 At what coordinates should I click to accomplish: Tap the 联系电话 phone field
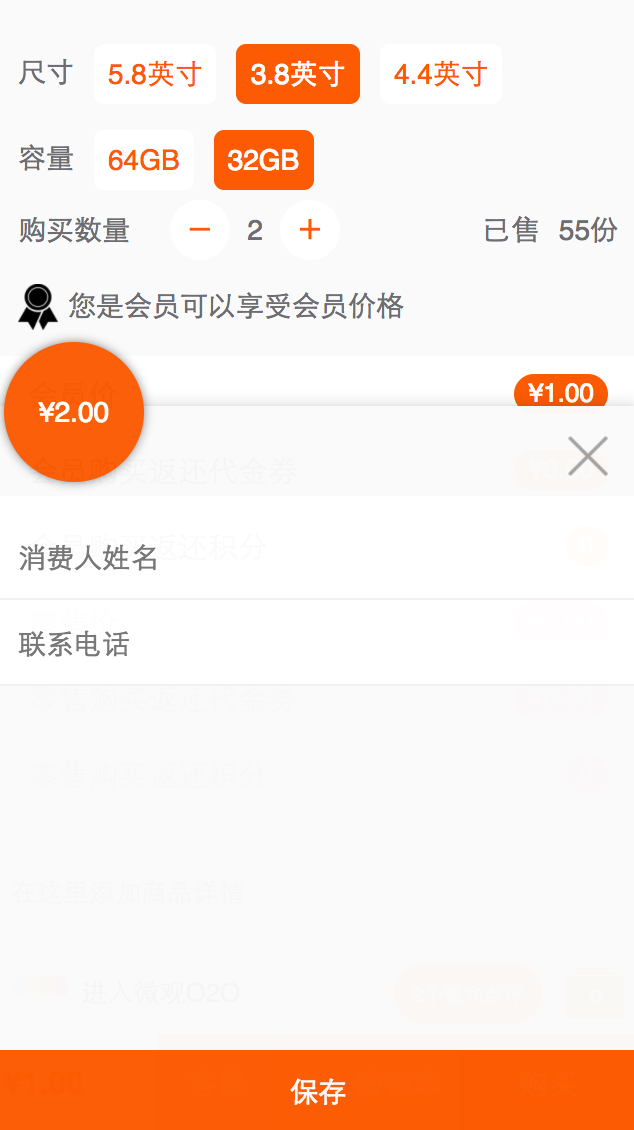coord(317,643)
